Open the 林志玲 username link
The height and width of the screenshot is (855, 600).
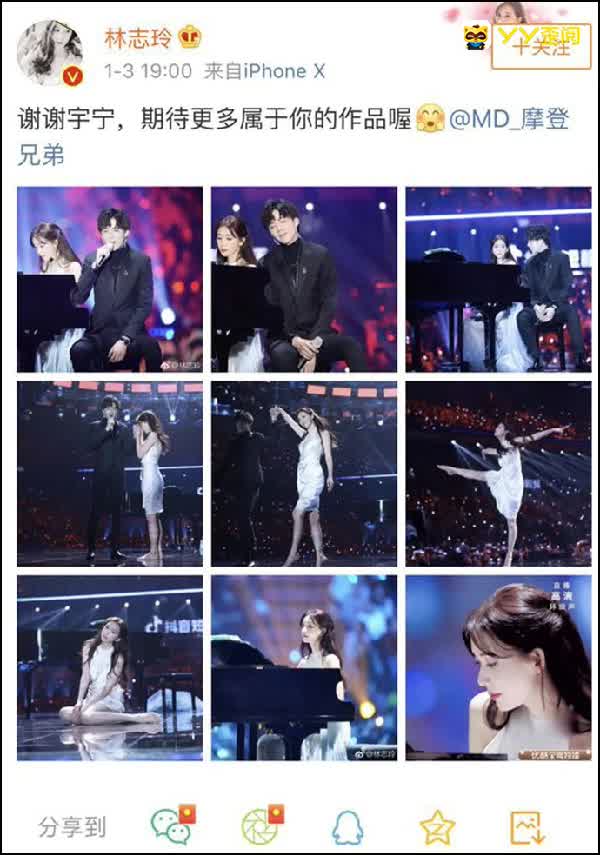[140, 38]
